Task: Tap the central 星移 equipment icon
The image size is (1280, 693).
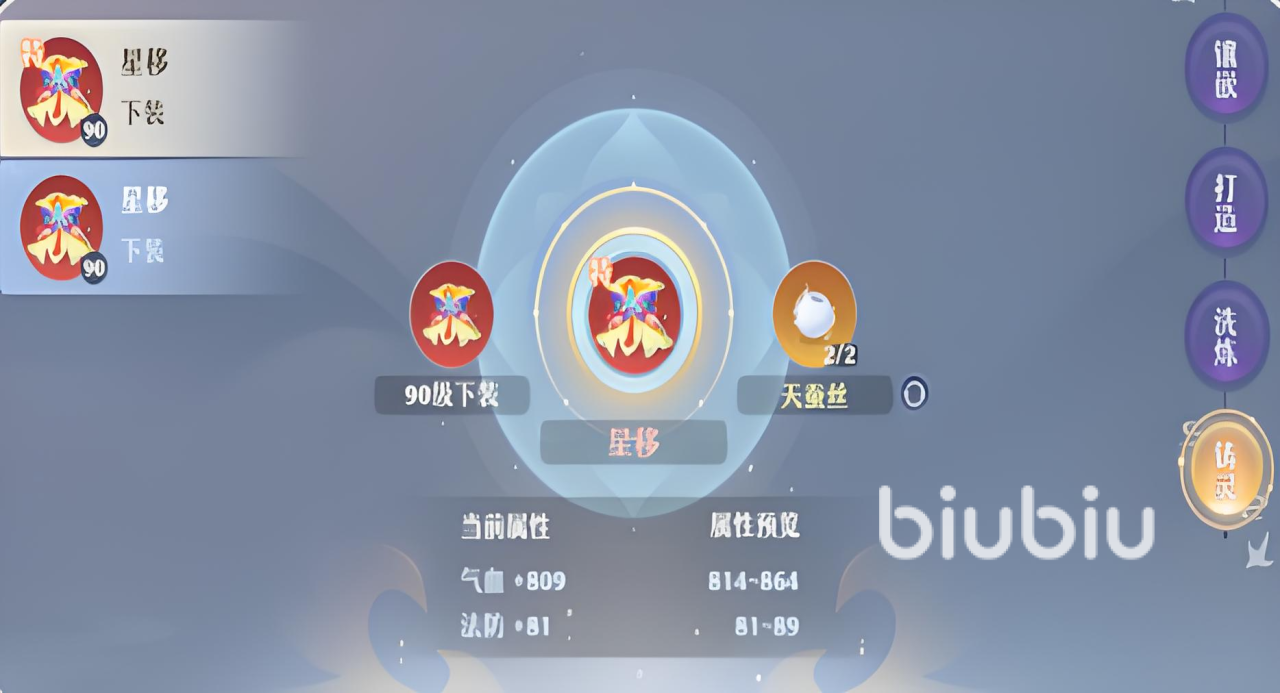Action: click(634, 315)
